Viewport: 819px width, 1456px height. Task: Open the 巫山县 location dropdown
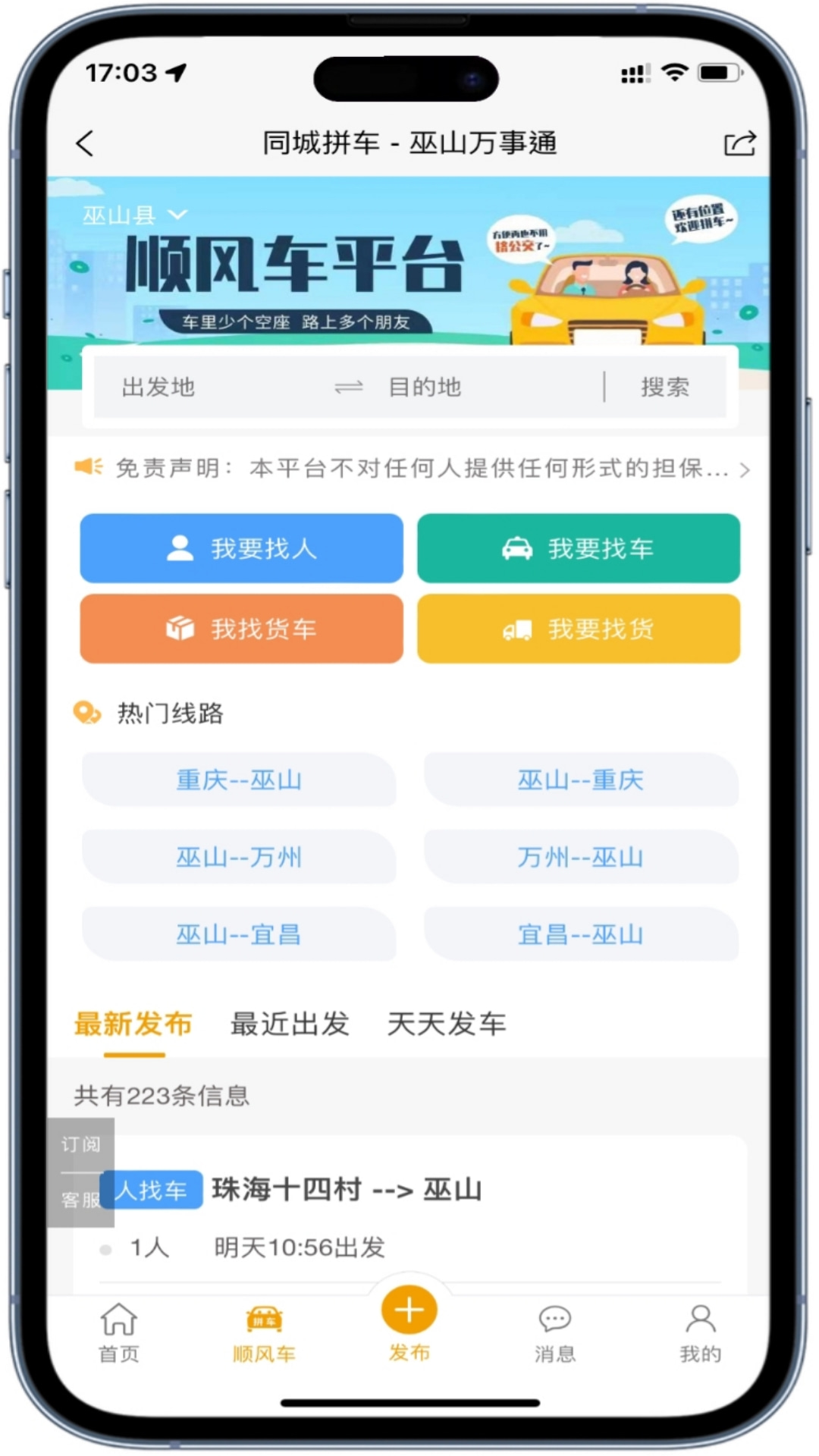pos(133,215)
